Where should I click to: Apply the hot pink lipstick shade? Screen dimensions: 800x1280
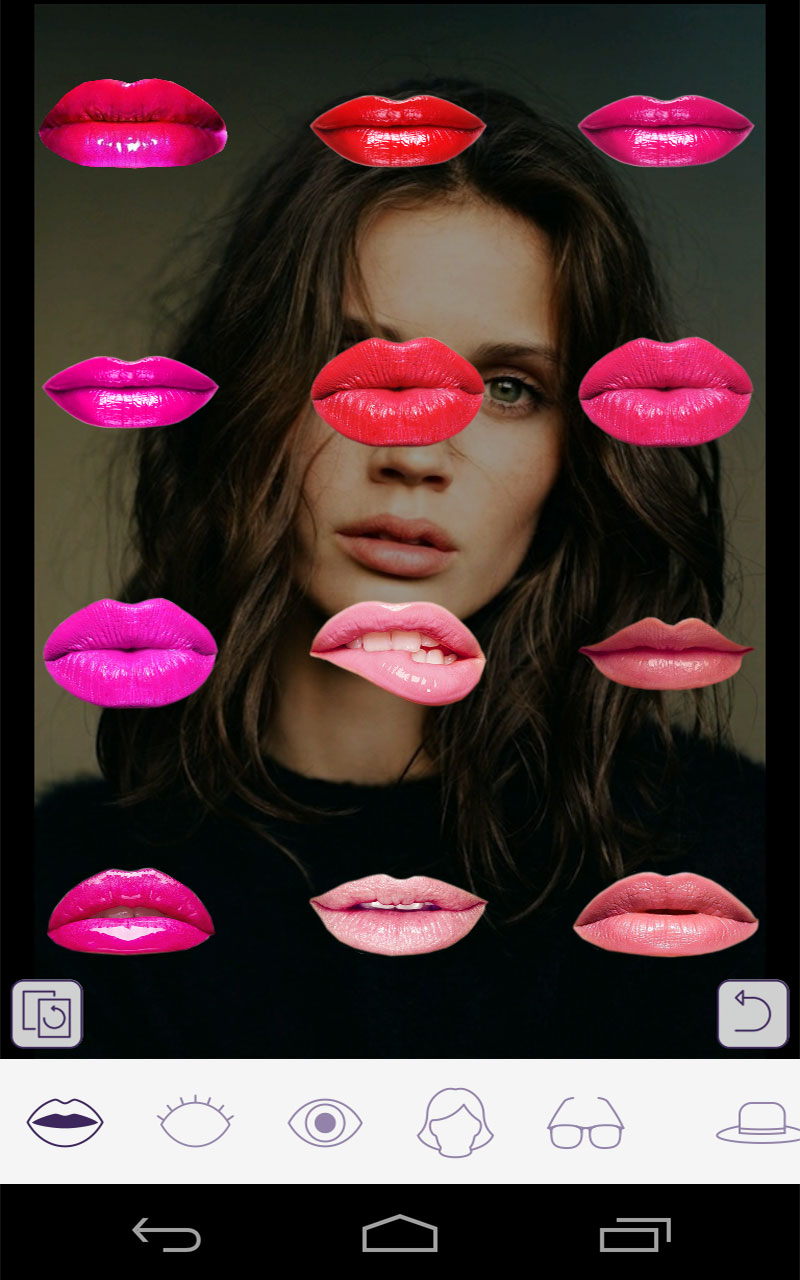tap(130, 910)
